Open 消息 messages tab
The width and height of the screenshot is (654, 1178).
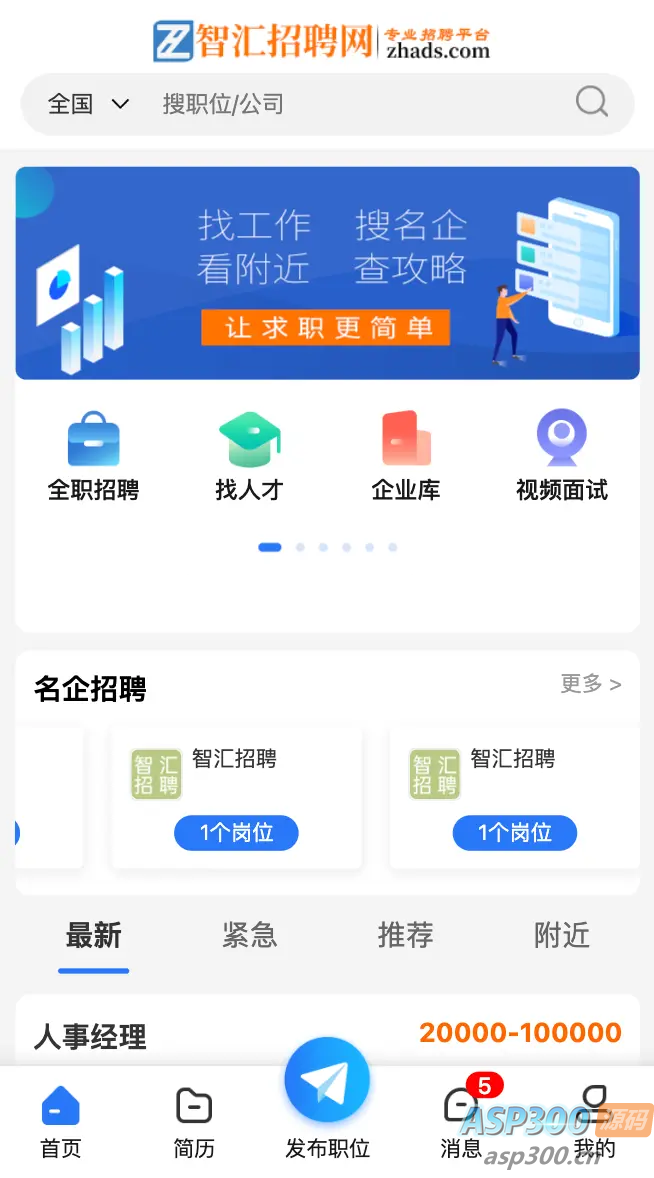click(x=461, y=1122)
